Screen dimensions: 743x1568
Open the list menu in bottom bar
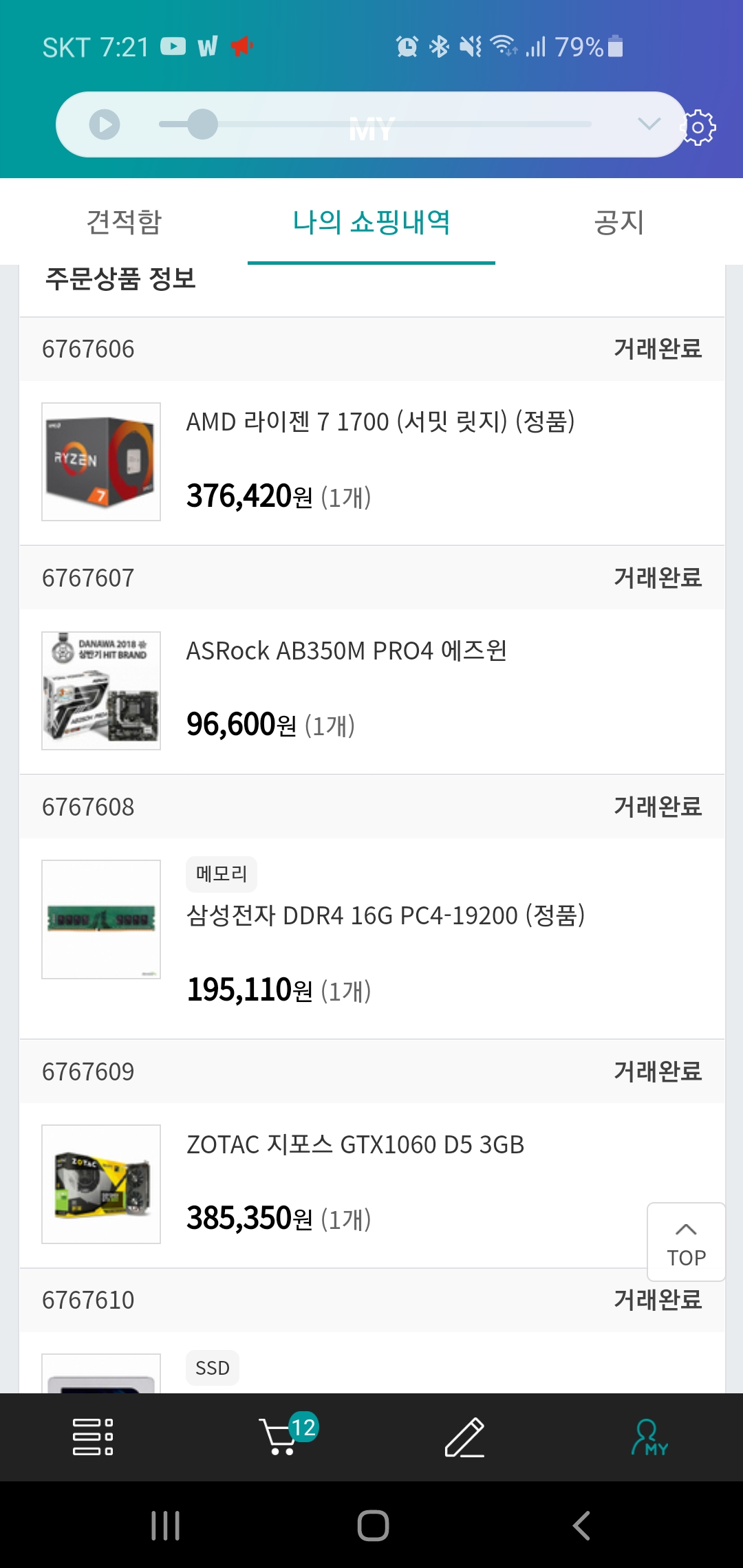coord(93,1437)
